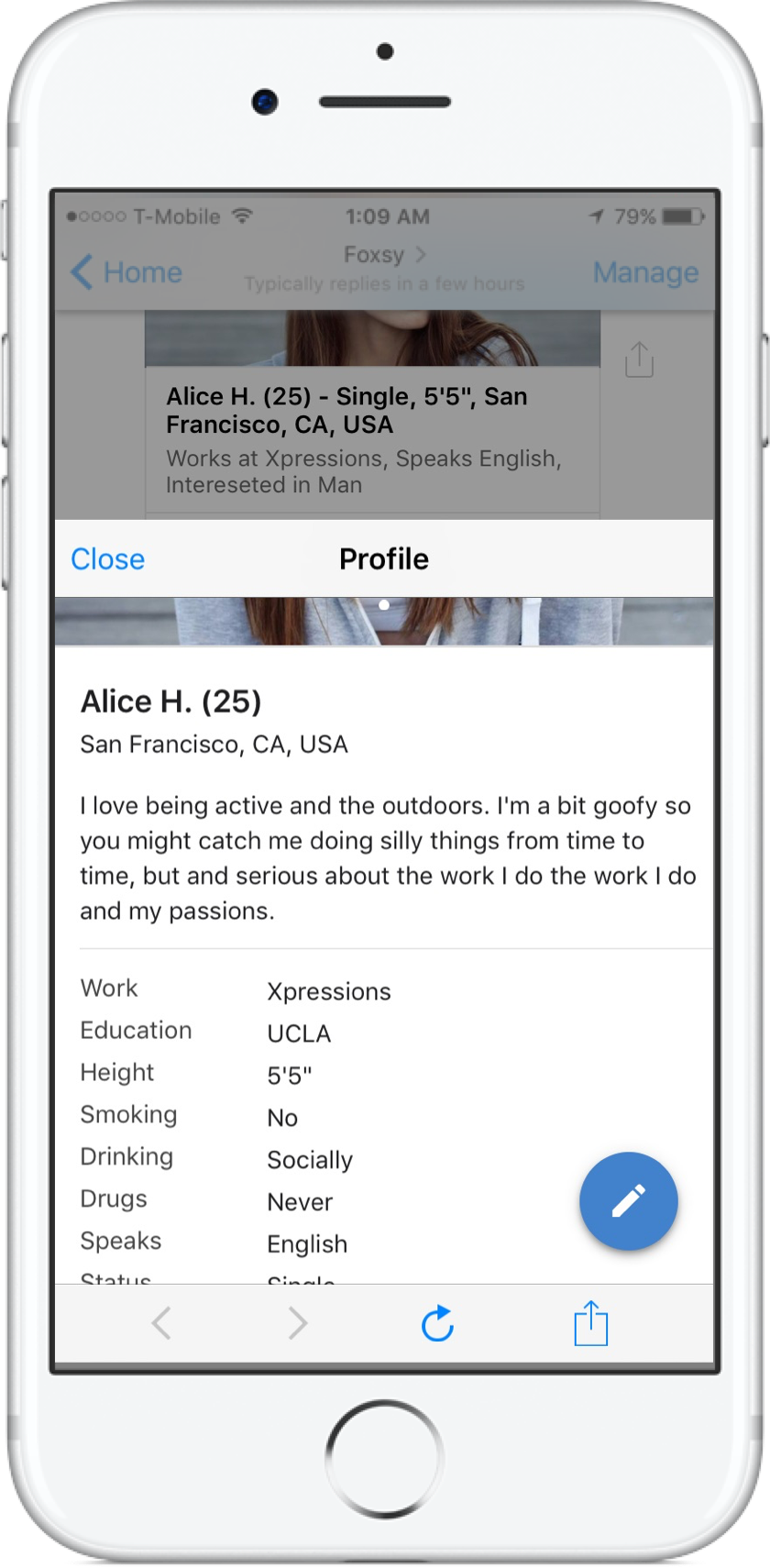
Task: Reload the page with the refresh icon
Action: pos(437,1324)
